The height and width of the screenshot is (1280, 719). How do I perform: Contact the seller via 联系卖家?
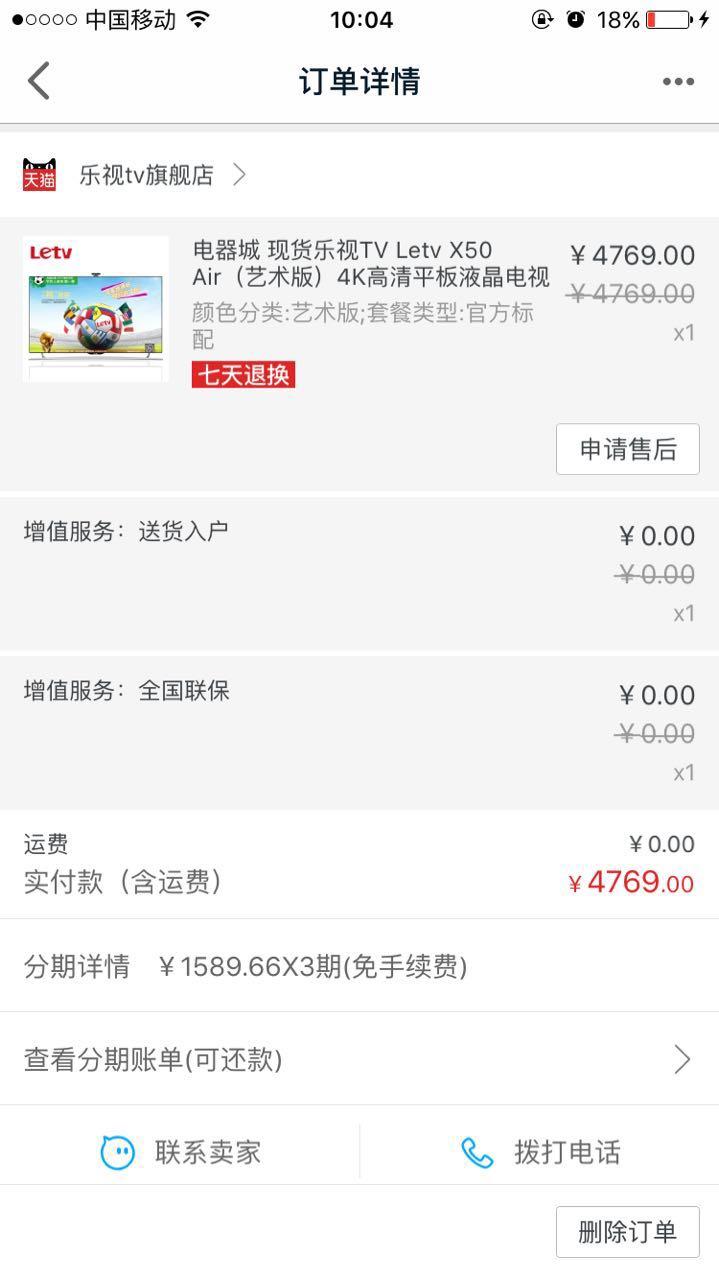[x=181, y=1152]
